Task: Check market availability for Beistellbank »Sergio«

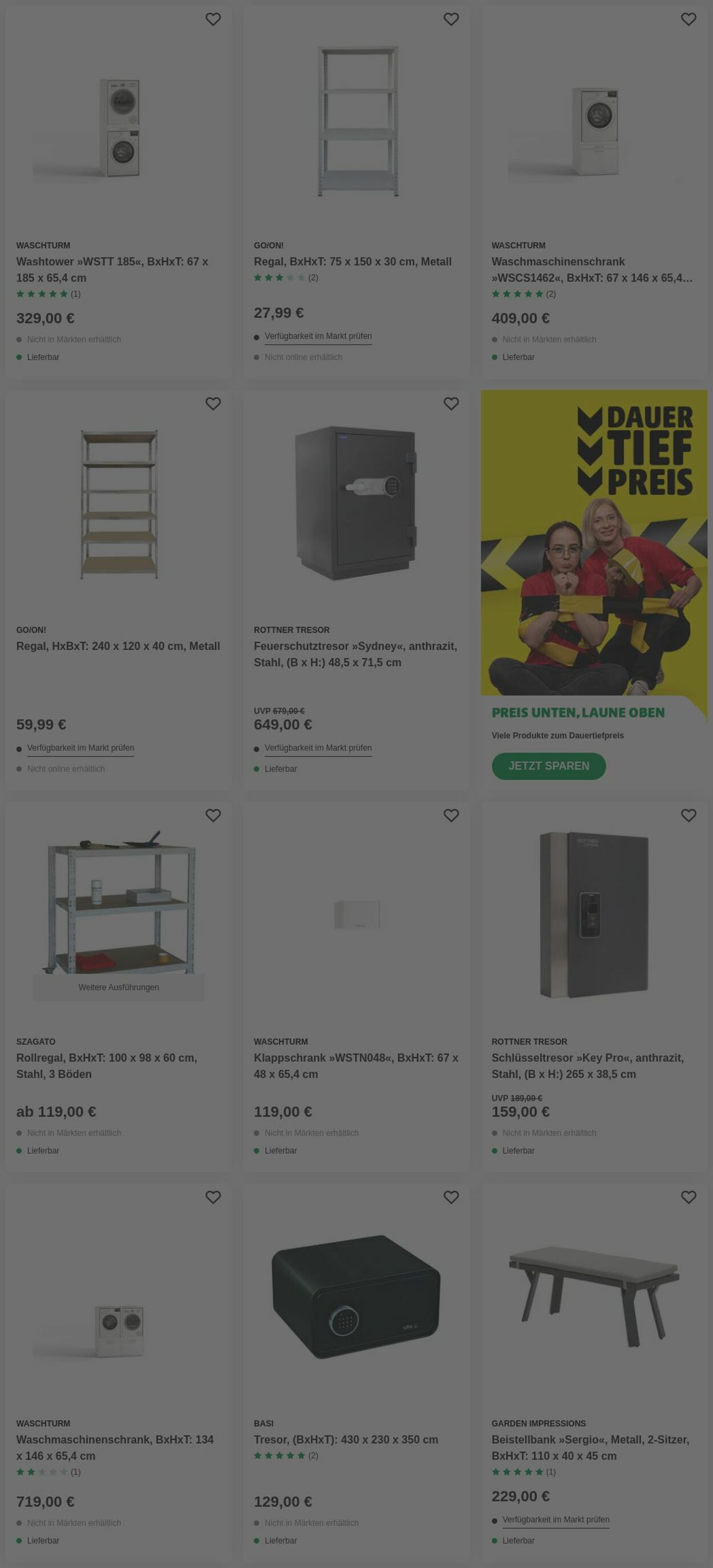Action: pyautogui.click(x=556, y=1519)
